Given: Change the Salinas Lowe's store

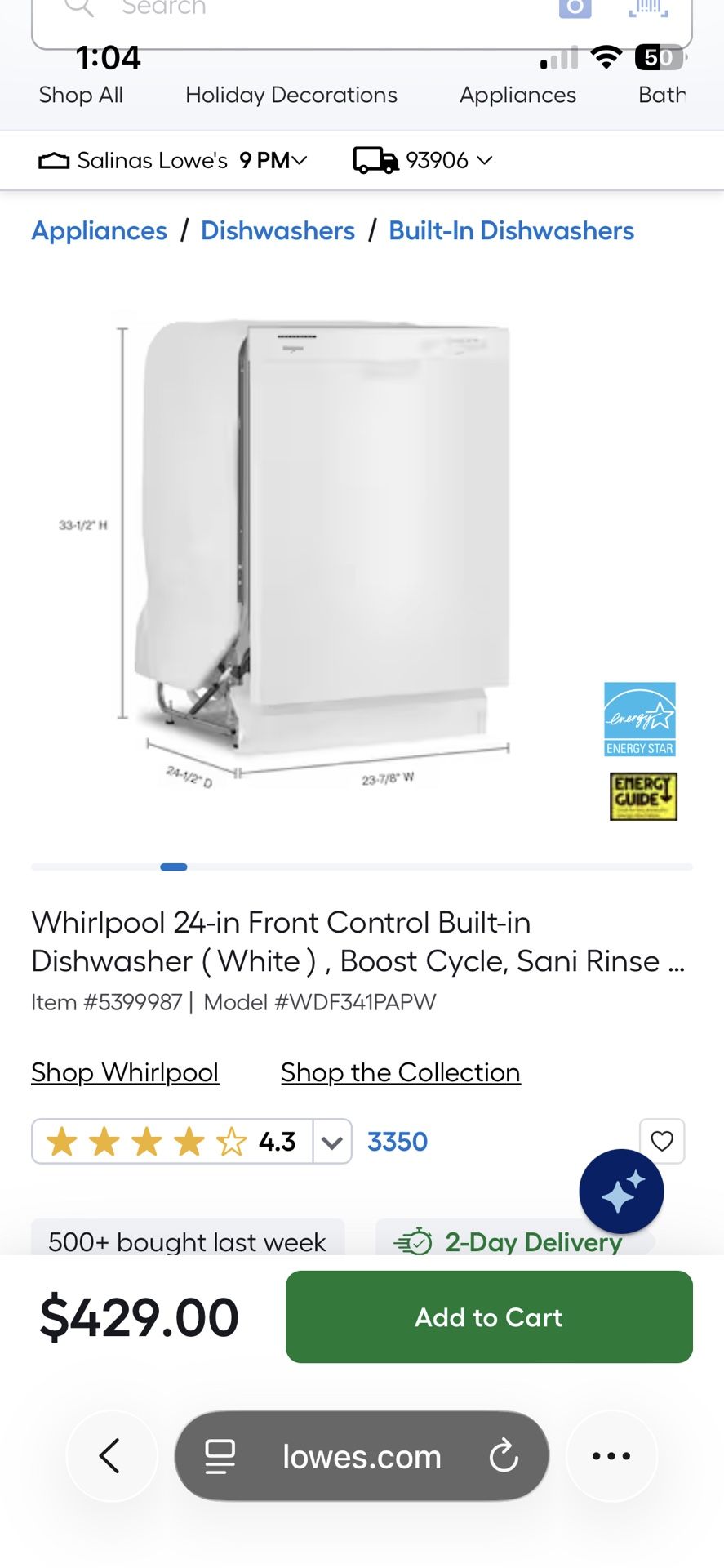Looking at the screenshot, I should coord(173,160).
